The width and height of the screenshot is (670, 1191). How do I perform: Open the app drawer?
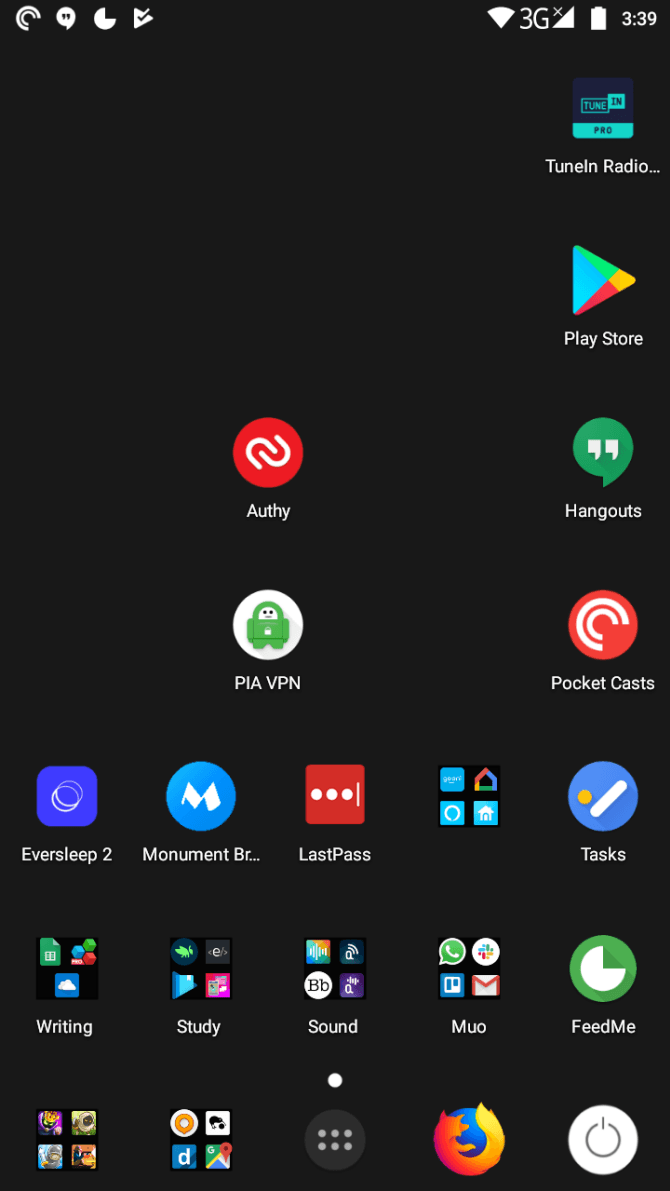point(334,1140)
